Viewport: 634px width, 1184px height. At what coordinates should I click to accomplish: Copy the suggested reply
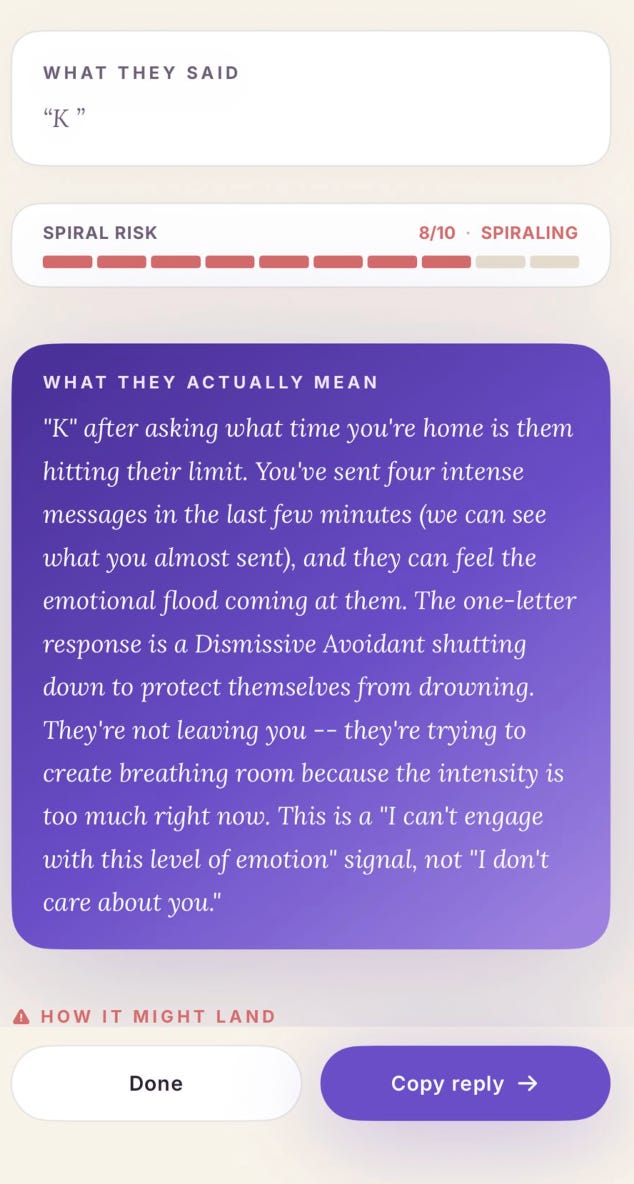pos(465,1083)
